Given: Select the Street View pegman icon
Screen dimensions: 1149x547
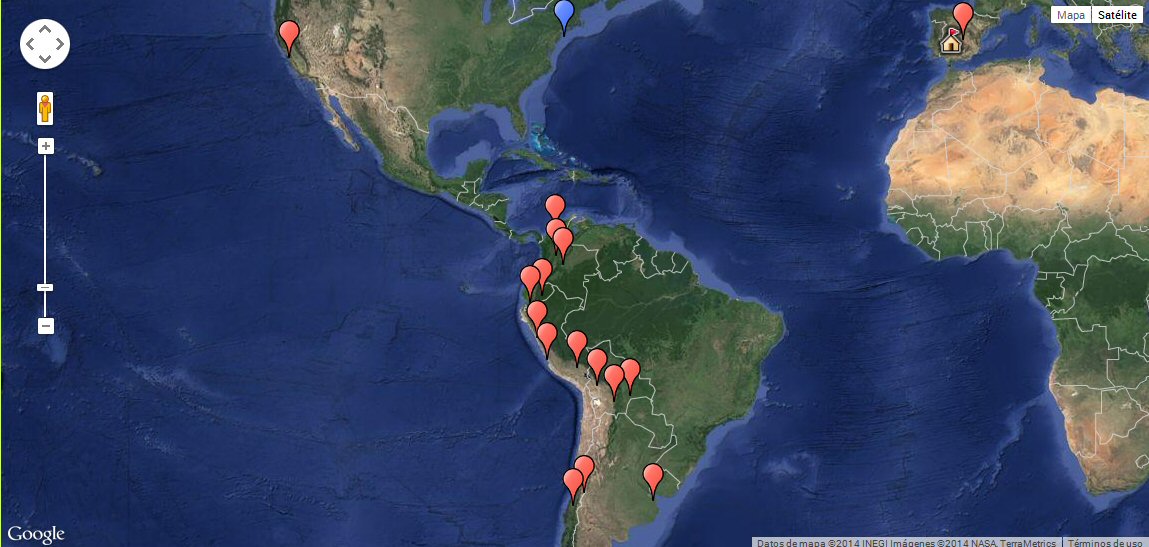Looking at the screenshot, I should pos(45,107).
